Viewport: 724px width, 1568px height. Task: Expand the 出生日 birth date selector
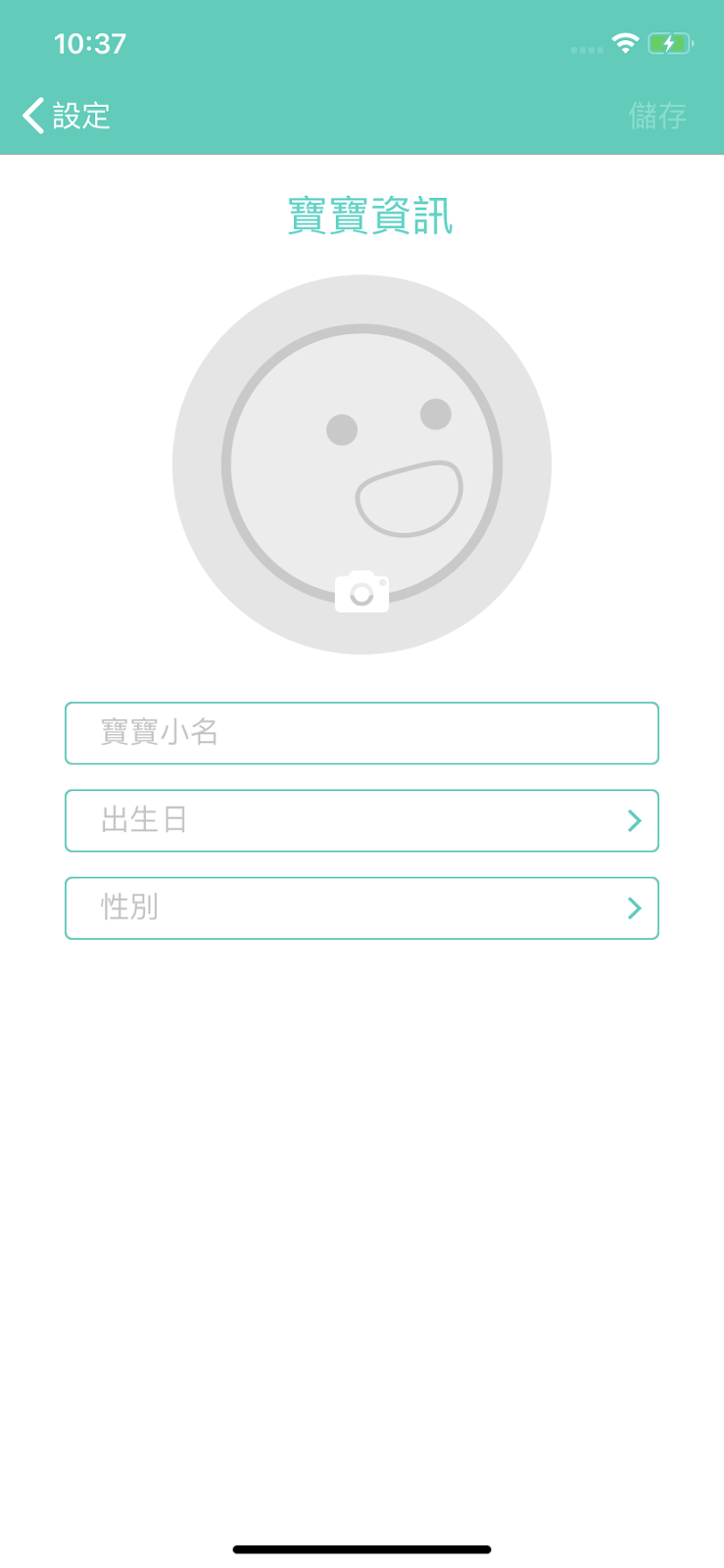coord(362,820)
